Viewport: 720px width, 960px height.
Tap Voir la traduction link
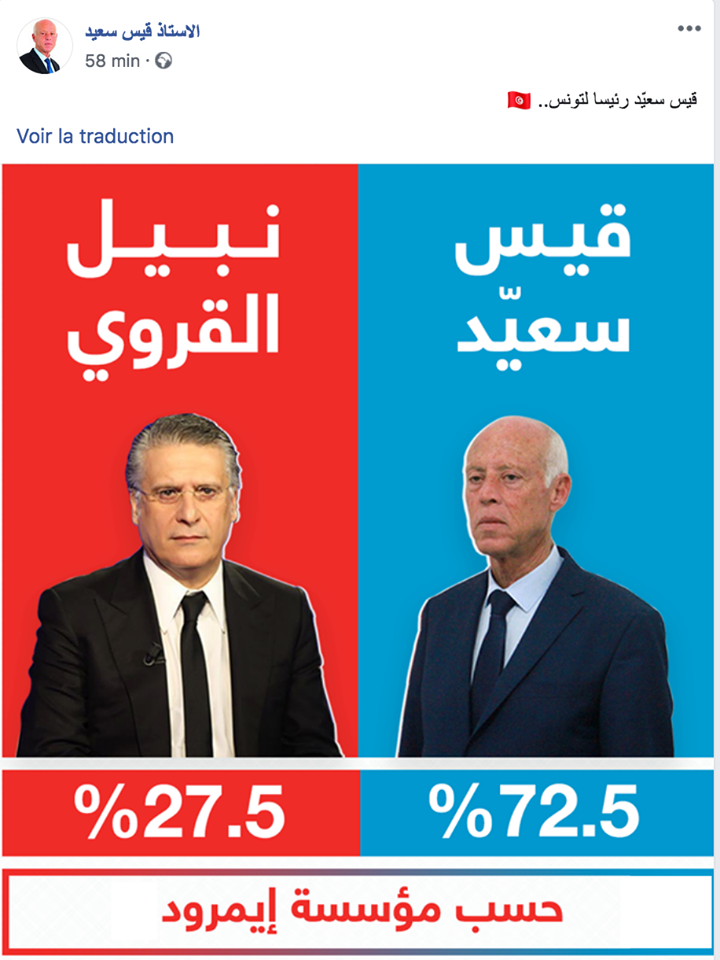click(x=95, y=136)
